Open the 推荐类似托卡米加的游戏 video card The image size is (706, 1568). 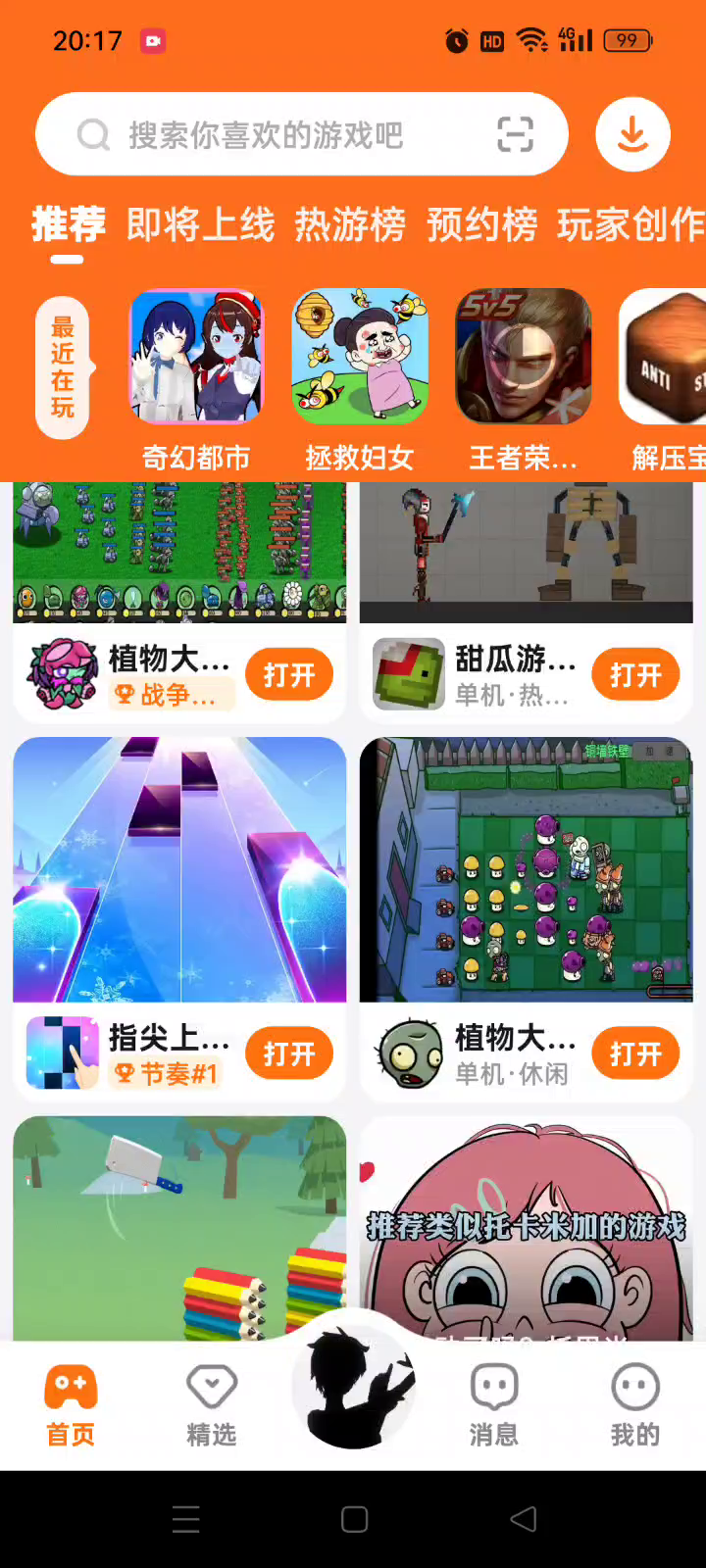click(x=527, y=1227)
